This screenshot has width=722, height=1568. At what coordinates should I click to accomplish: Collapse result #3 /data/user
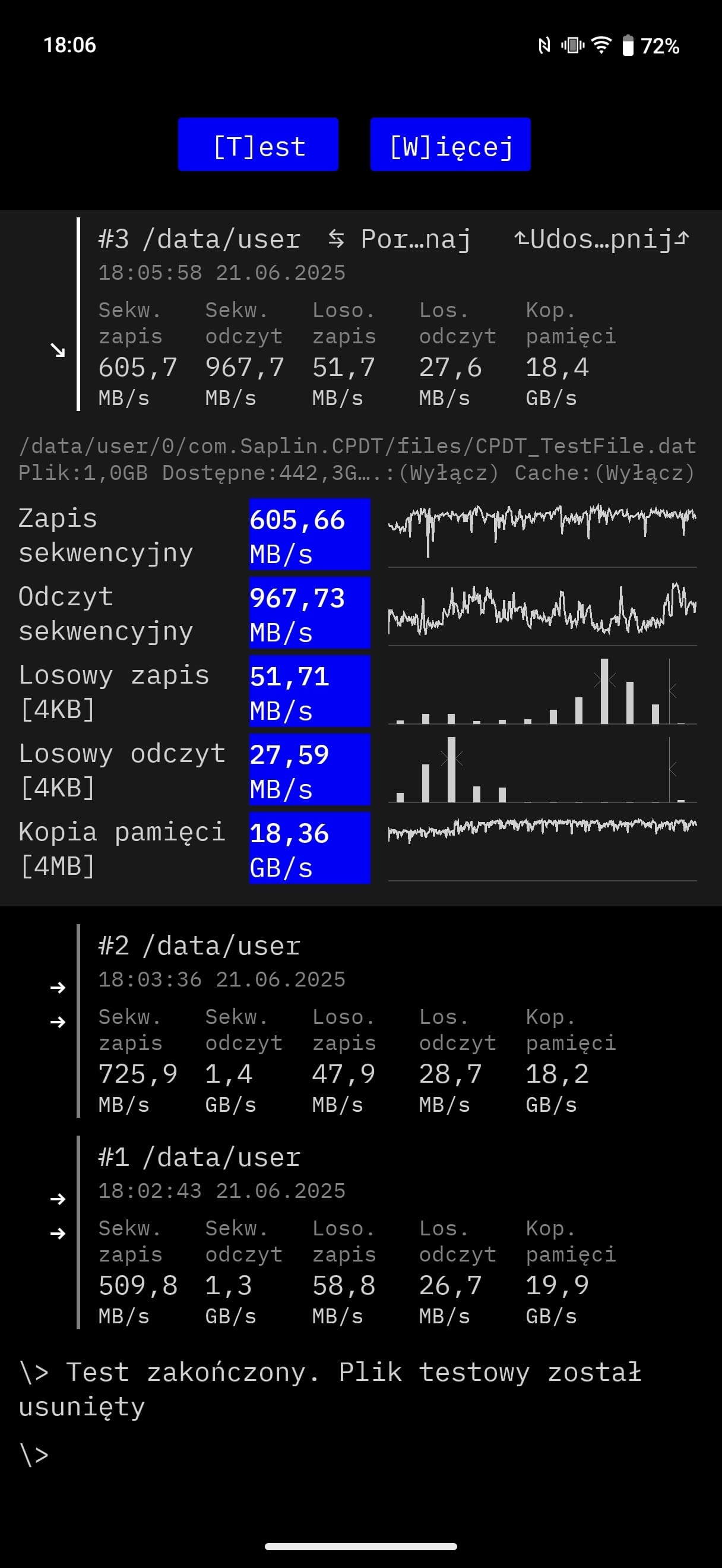coord(58,350)
